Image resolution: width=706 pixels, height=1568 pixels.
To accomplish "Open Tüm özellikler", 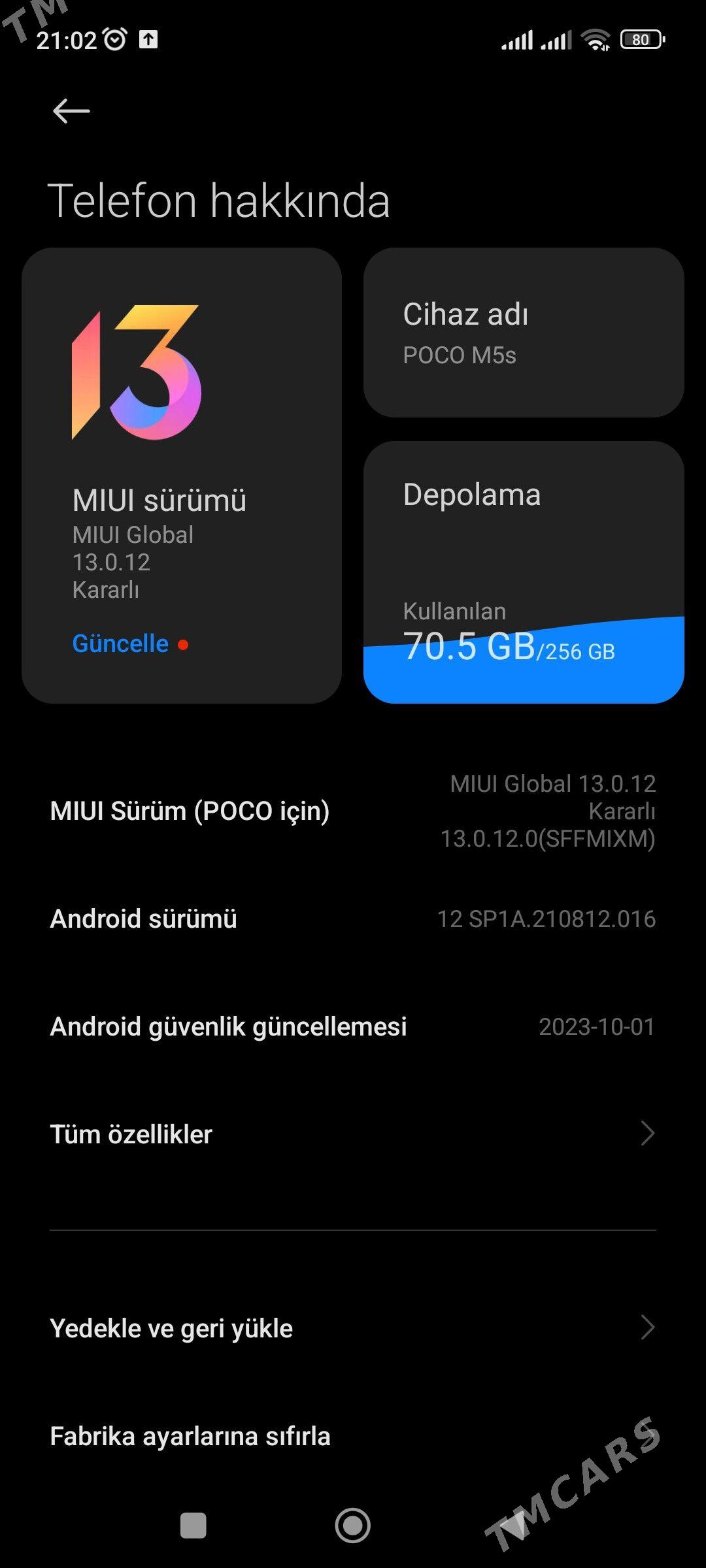I will pos(353,1134).
